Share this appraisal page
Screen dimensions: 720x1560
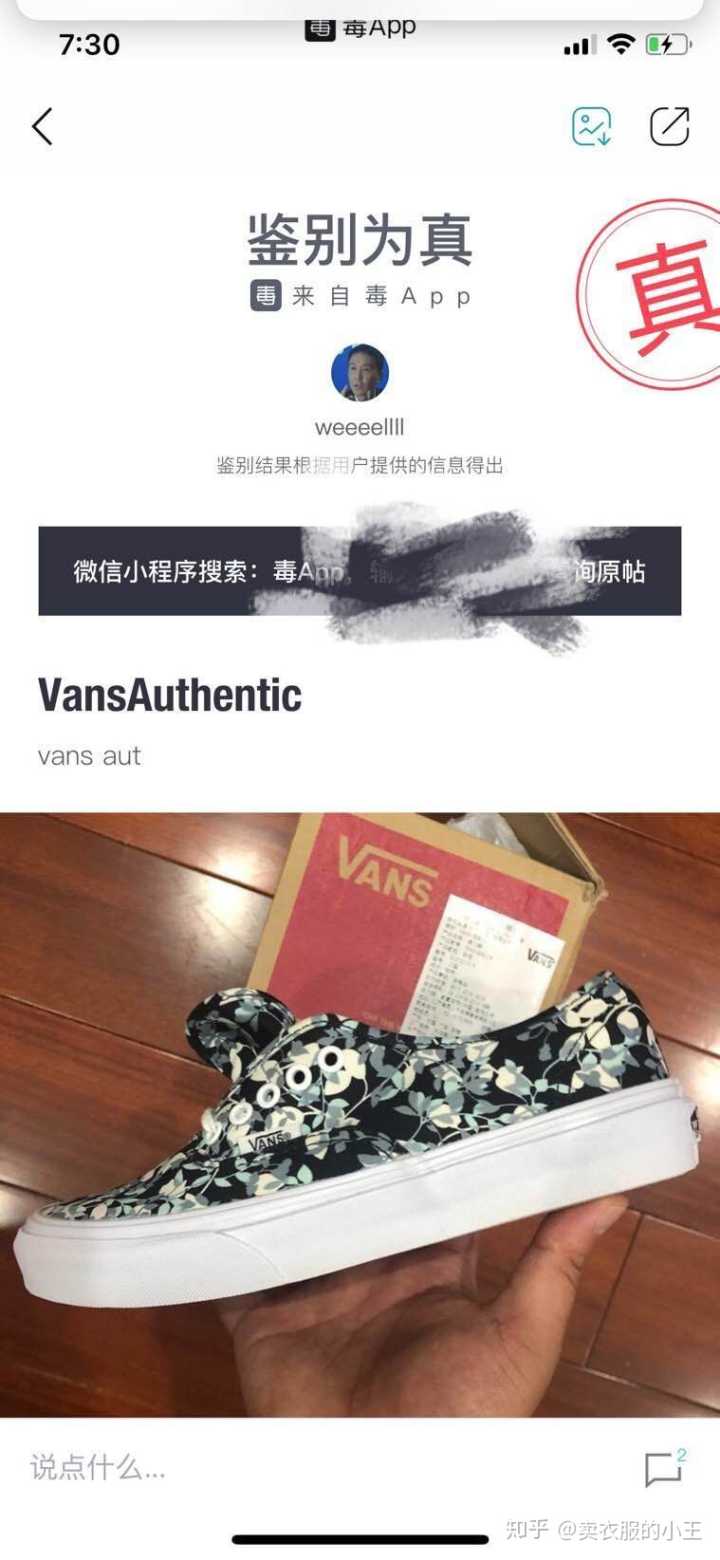[x=669, y=126]
